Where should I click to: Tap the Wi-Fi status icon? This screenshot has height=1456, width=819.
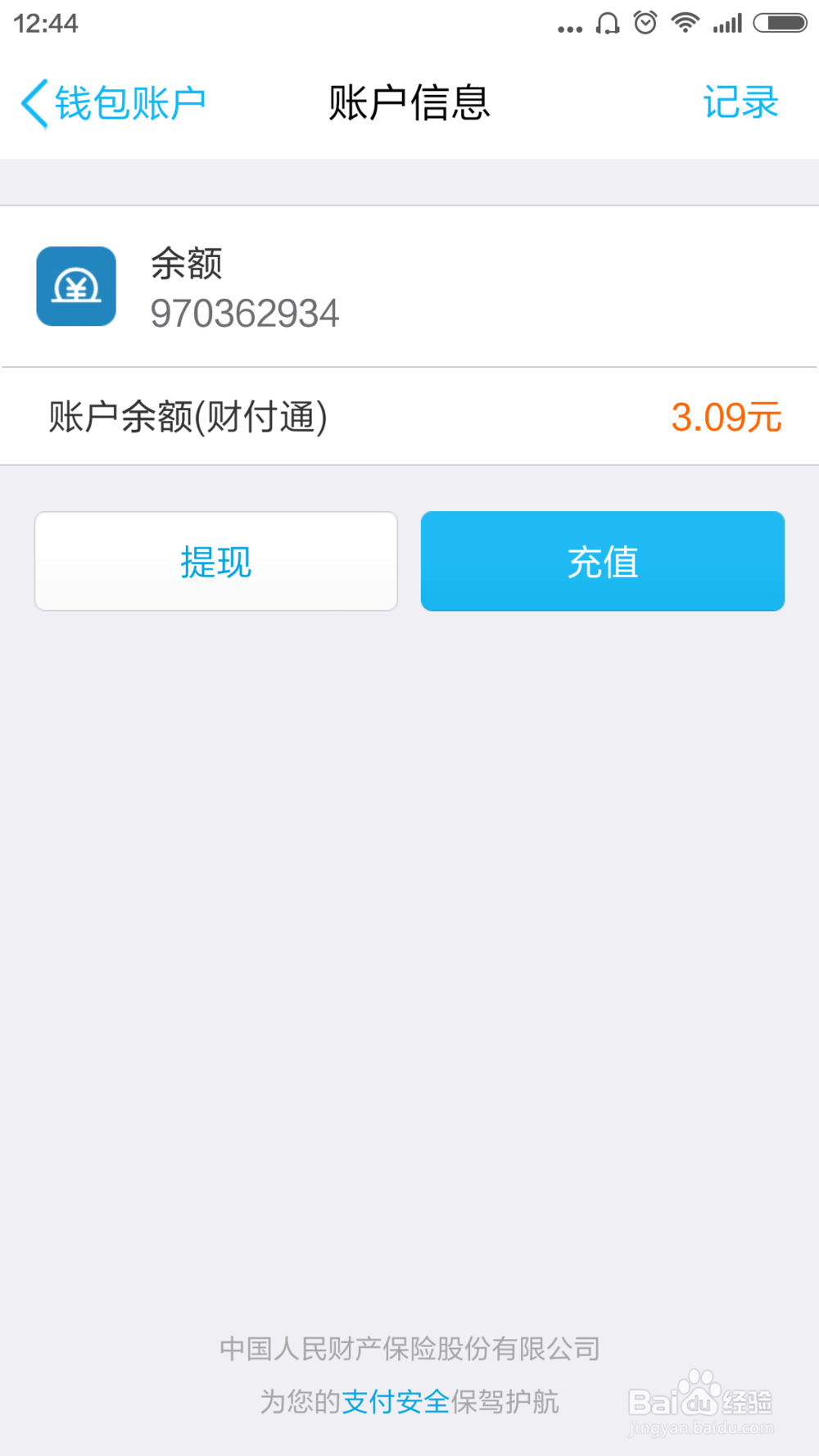[x=686, y=23]
